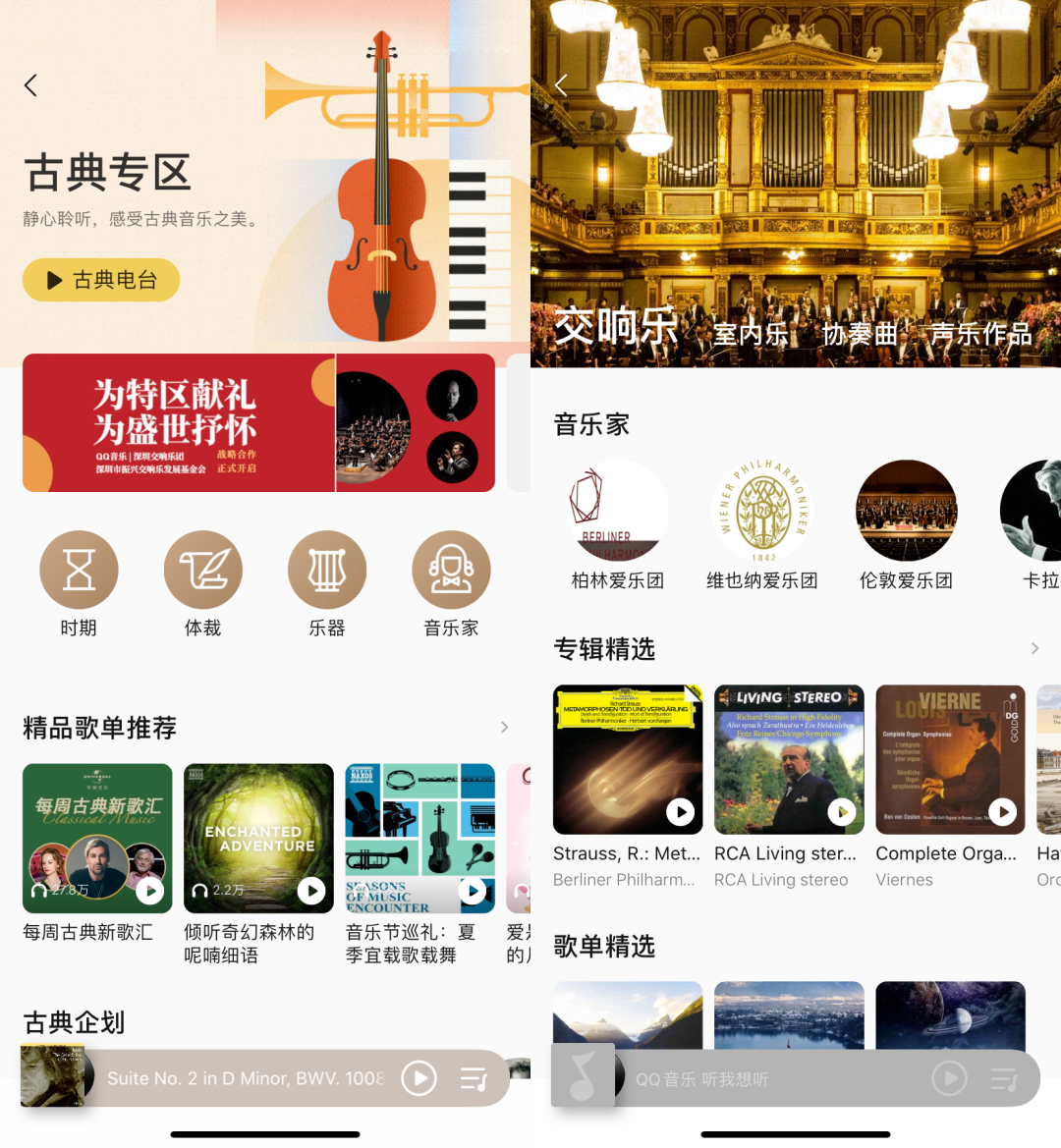Open the 每周古典新歌汇 playlist
This screenshot has width=1061, height=1148.
click(x=97, y=838)
